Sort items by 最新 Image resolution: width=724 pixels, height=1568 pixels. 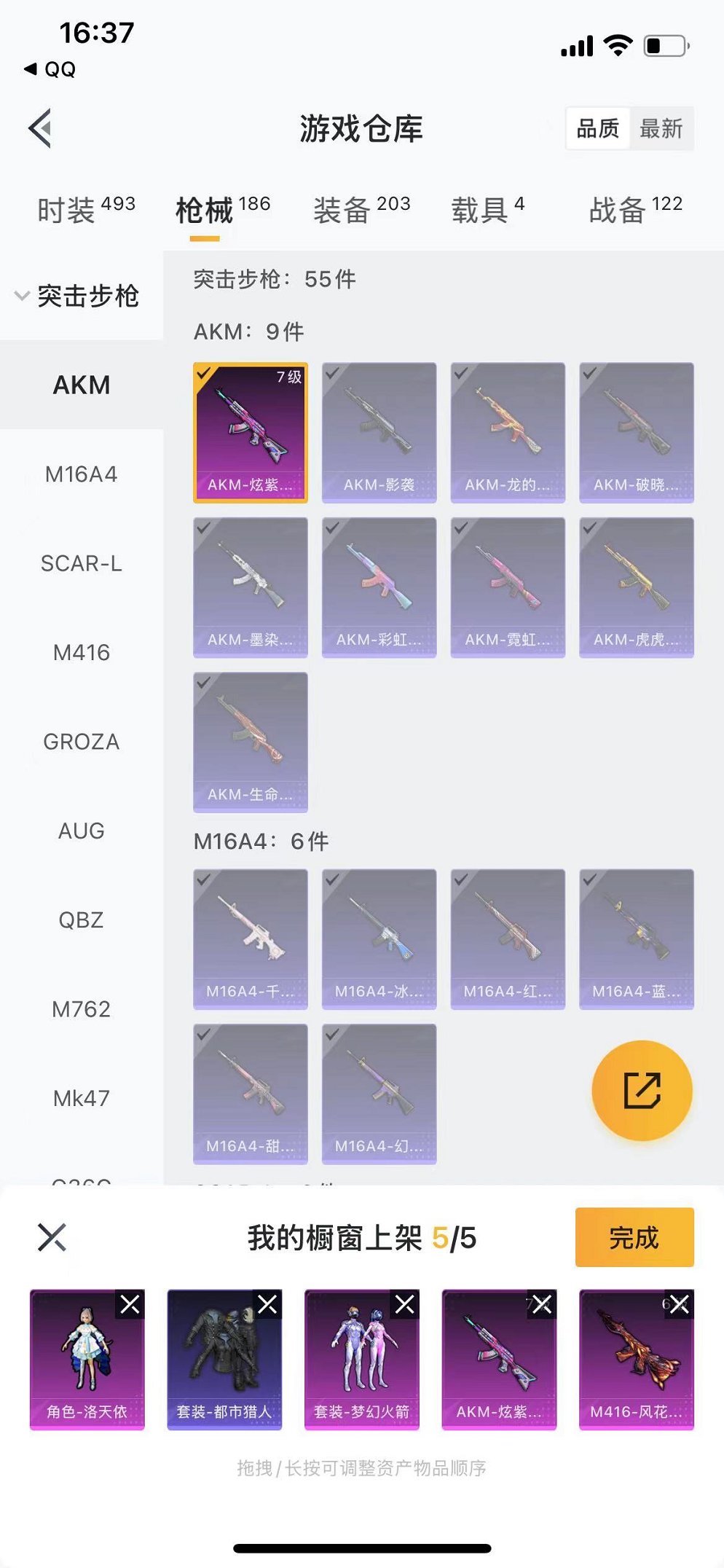tap(661, 129)
